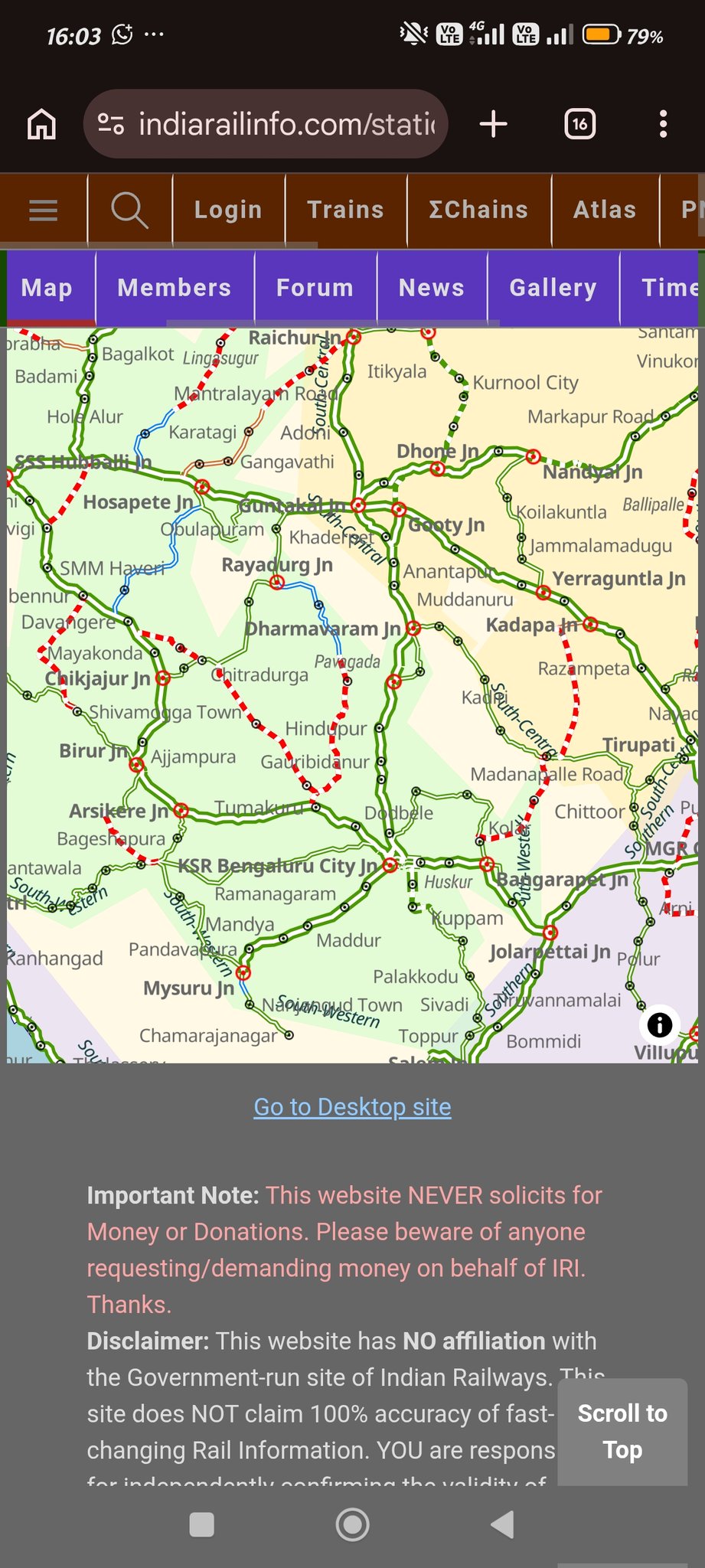Open the site search icon
This screenshot has height=1568, width=705.
pyautogui.click(x=129, y=210)
